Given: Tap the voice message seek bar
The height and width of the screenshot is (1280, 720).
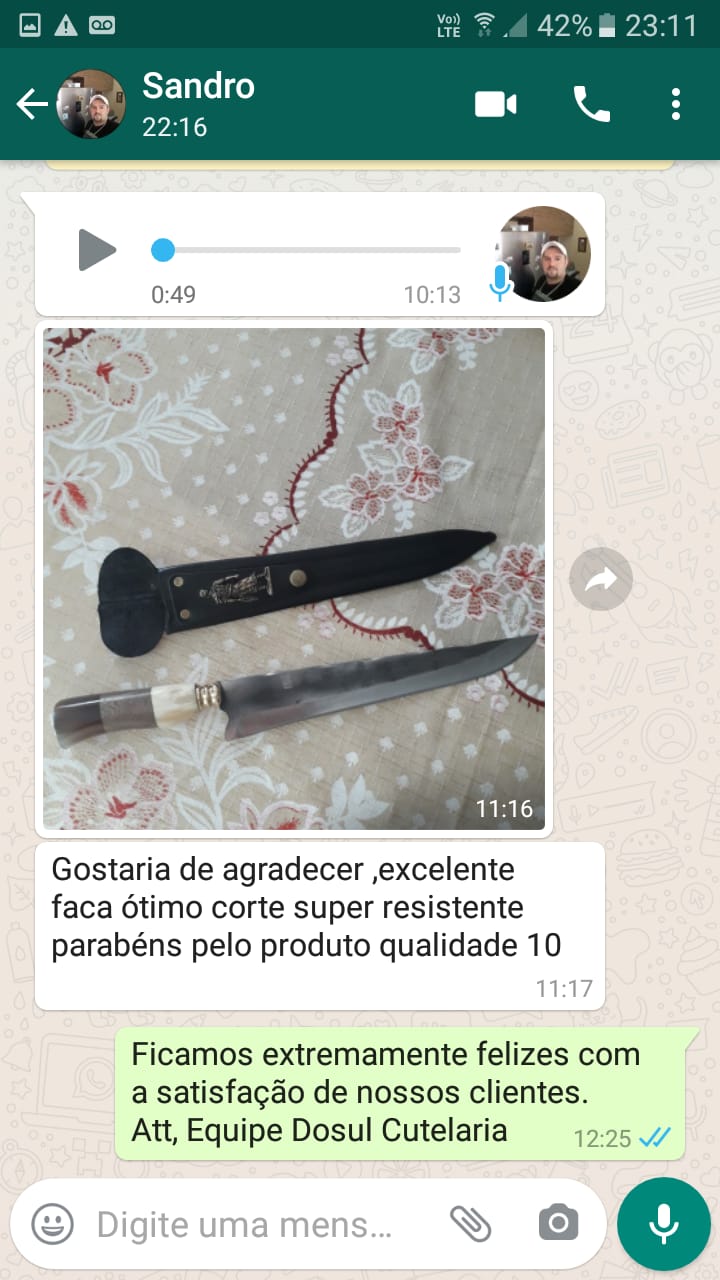Looking at the screenshot, I should 310,250.
